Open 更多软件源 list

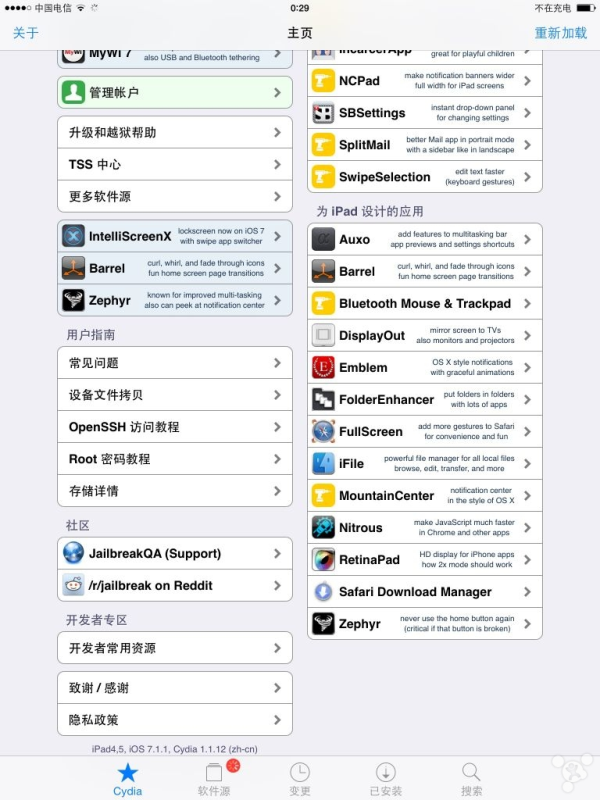tap(175, 196)
